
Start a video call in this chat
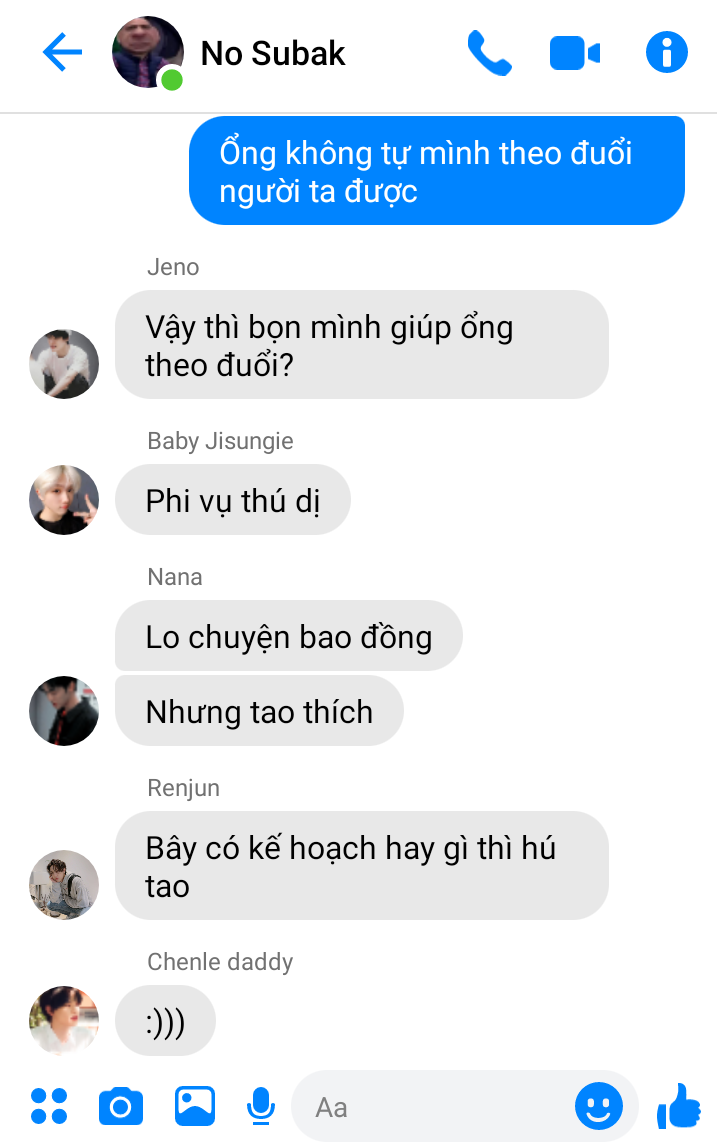(x=575, y=53)
